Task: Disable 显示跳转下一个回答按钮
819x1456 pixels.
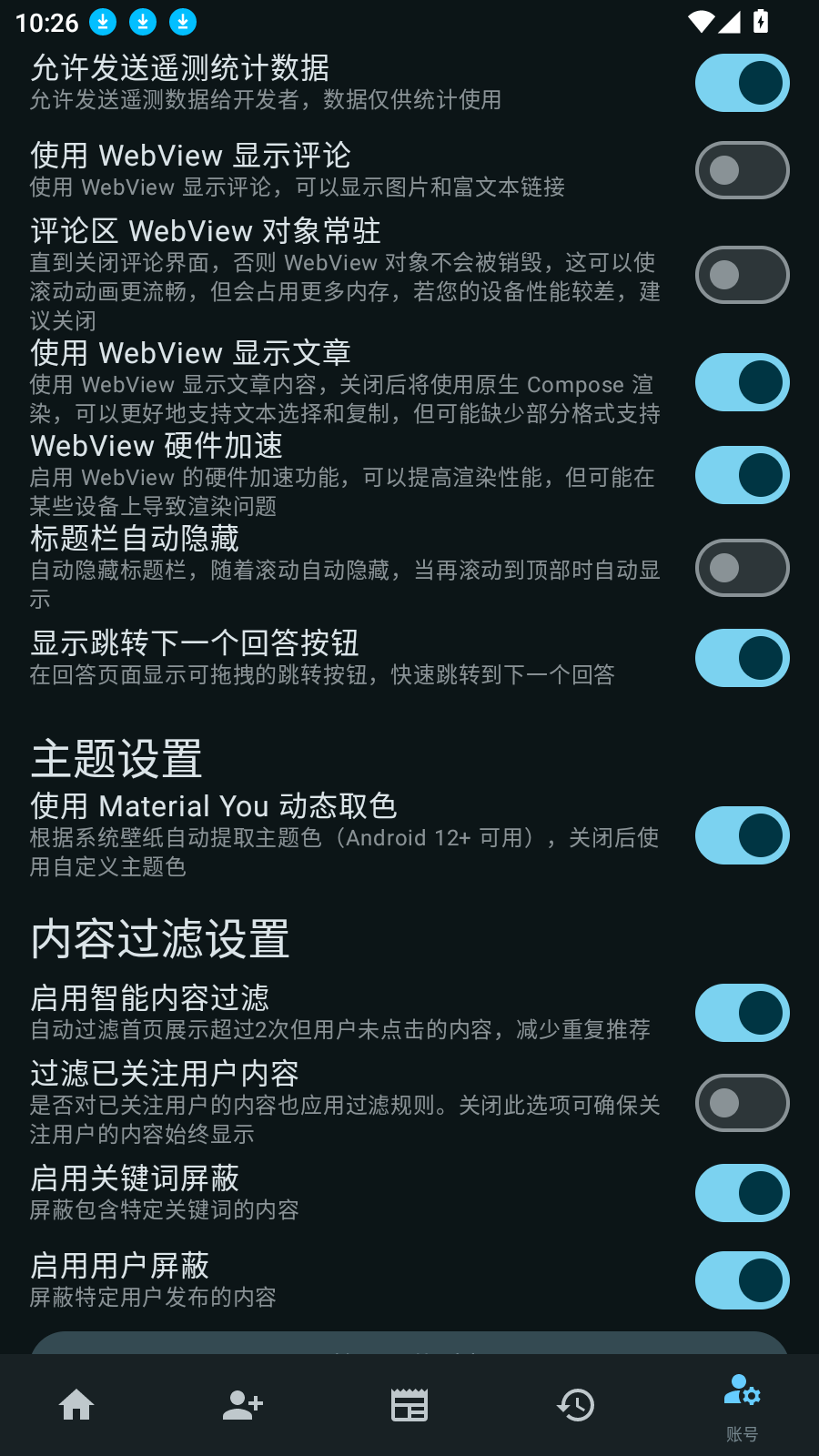Action: tap(742, 658)
